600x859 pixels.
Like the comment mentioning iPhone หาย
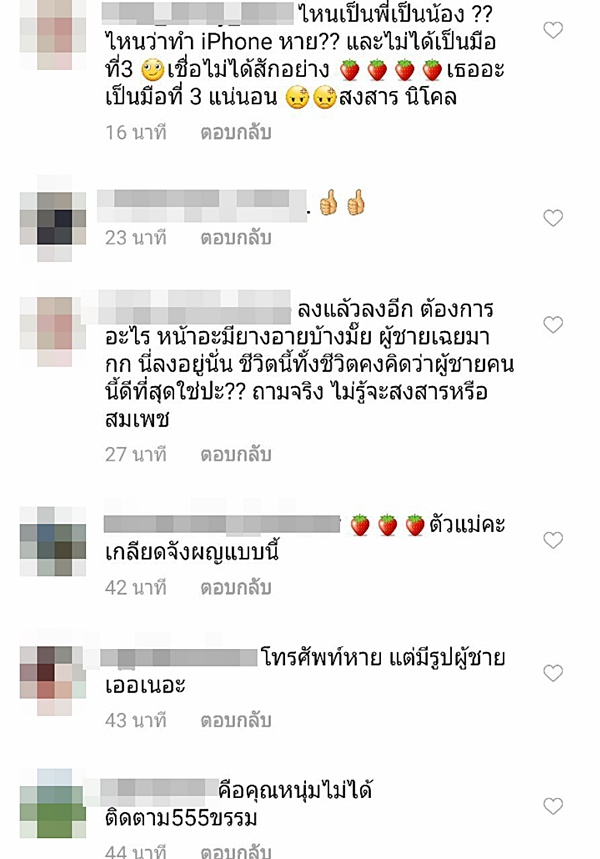[x=552, y=31]
